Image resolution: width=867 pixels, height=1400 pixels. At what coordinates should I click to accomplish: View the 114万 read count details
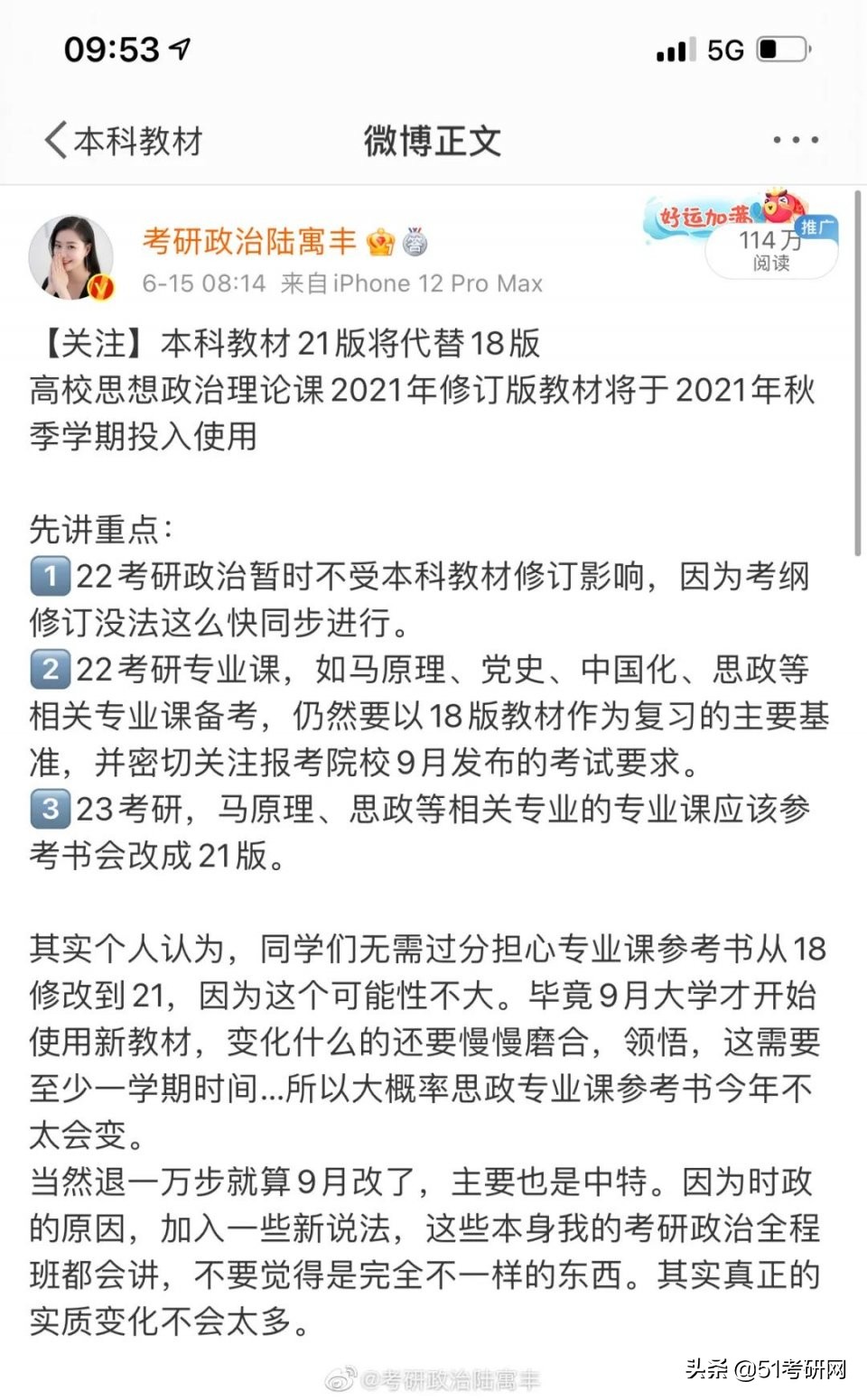tap(770, 250)
